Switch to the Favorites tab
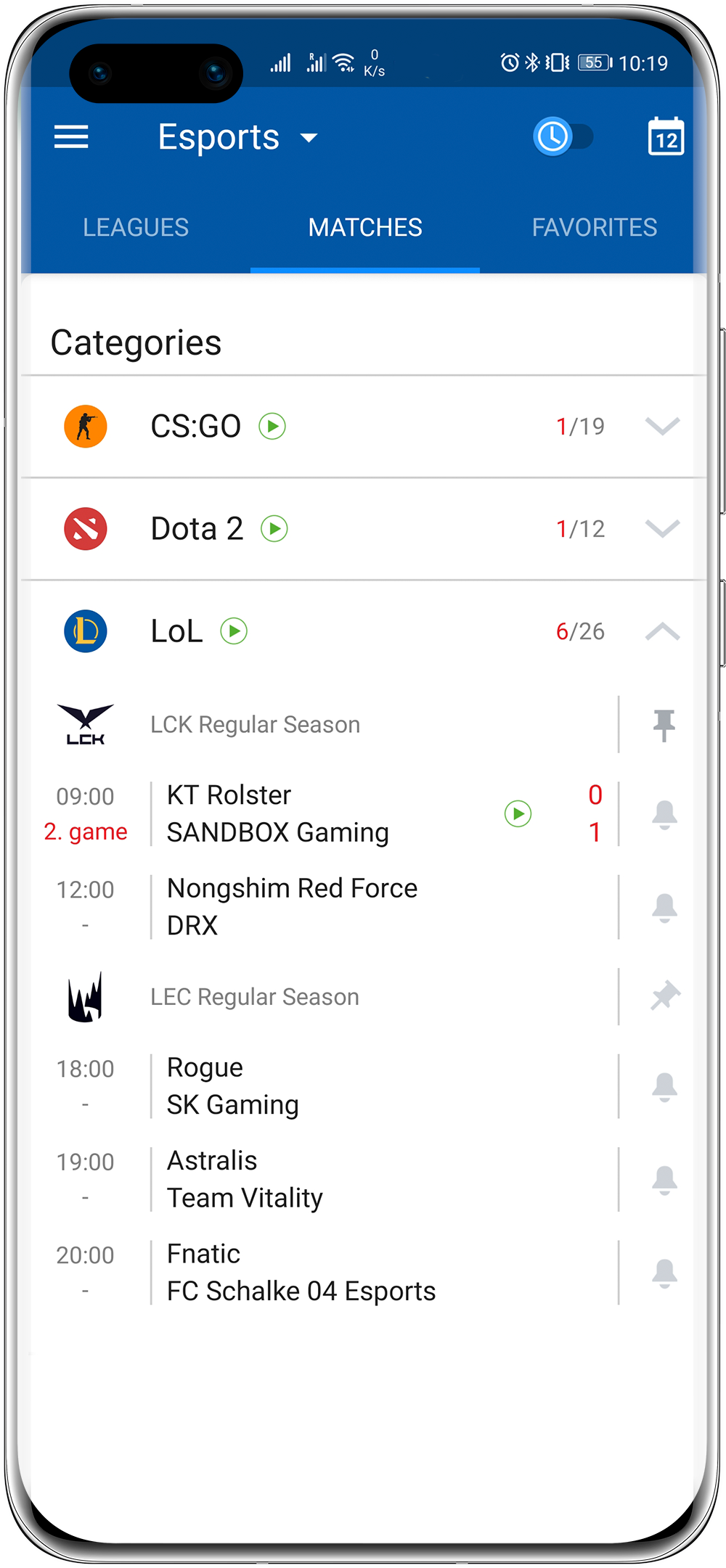 [x=594, y=228]
